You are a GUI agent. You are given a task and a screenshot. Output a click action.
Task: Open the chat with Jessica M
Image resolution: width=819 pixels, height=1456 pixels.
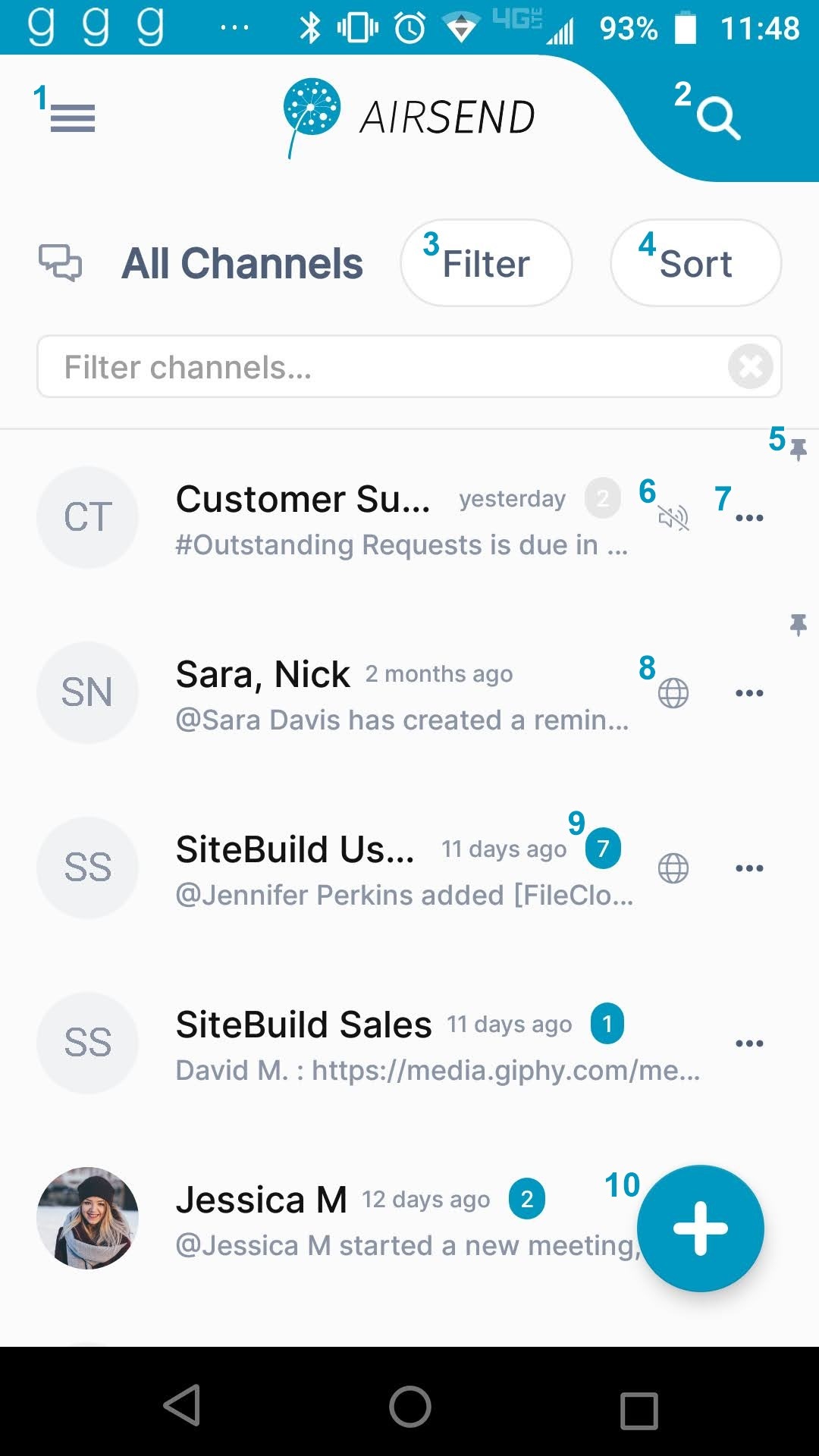334,1218
